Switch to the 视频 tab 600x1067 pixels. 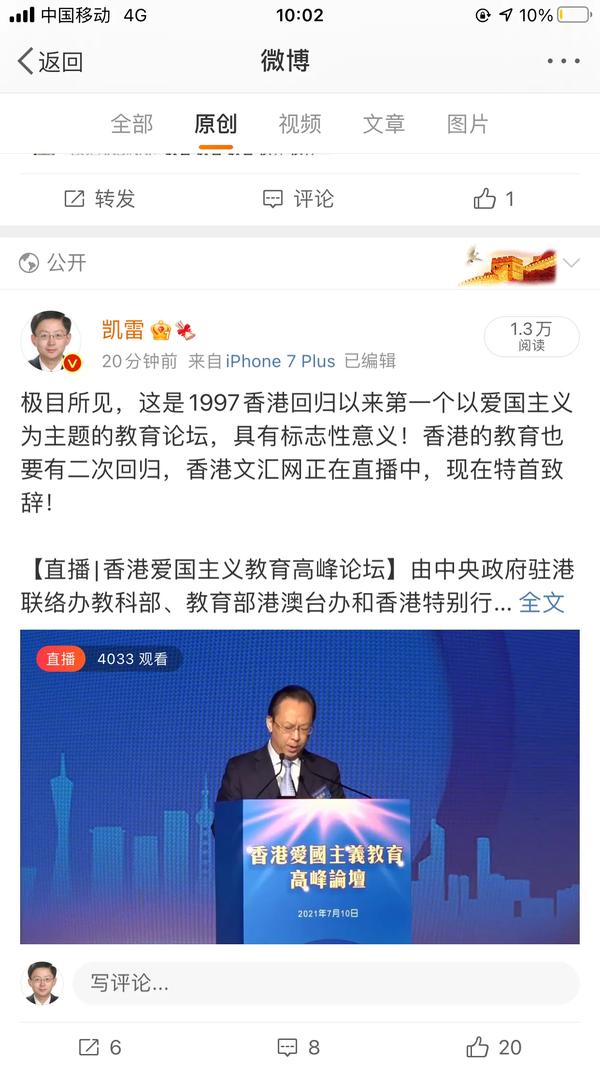[x=300, y=124]
